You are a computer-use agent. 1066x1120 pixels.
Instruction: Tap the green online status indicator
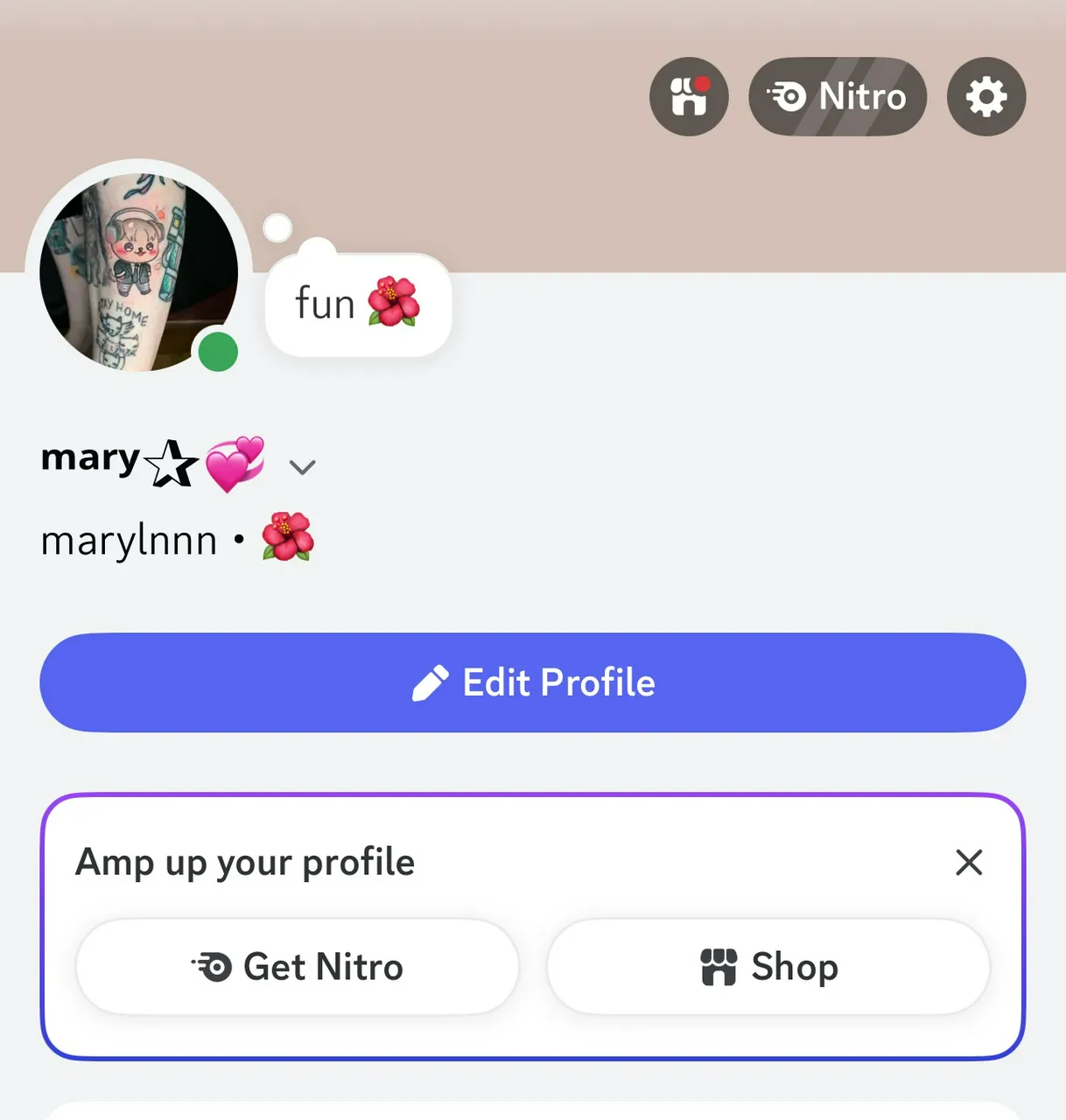[217, 351]
